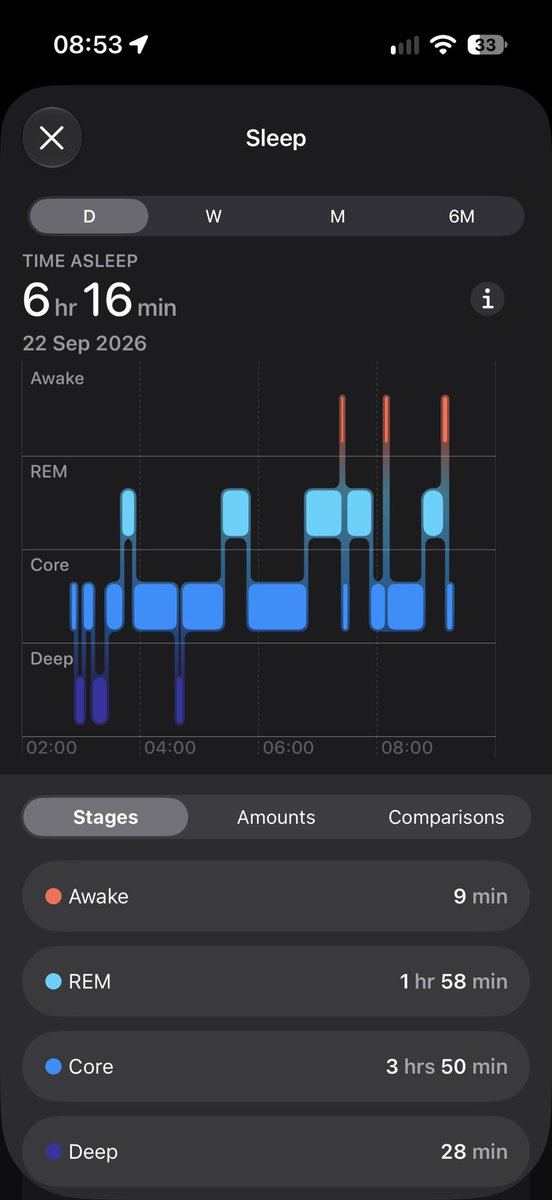The width and height of the screenshot is (552, 1200).
Task: Open the sleep info icon
Action: [488, 299]
